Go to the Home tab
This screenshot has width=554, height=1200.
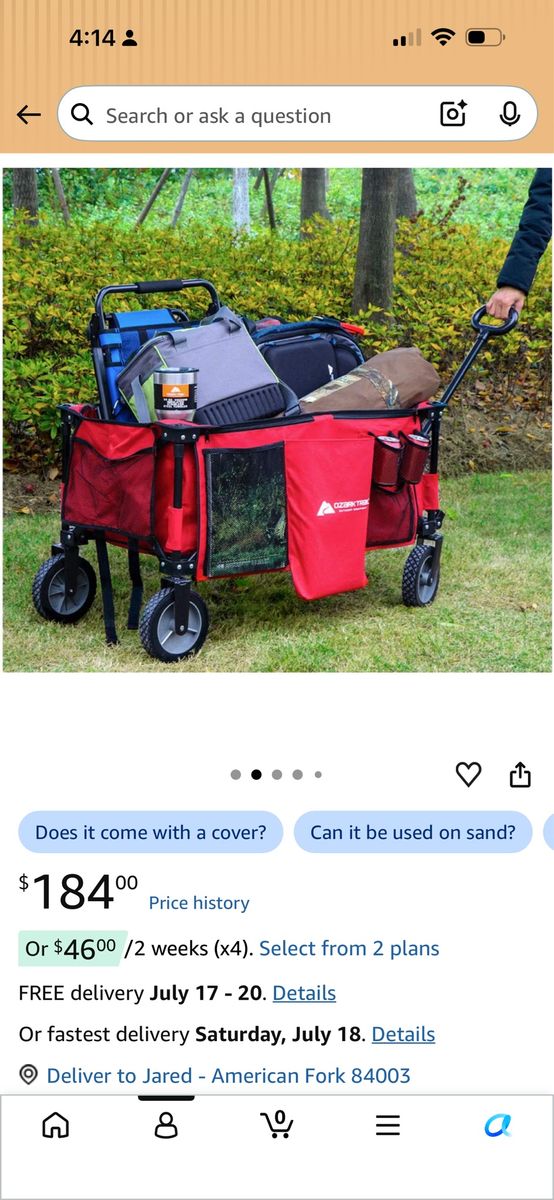(x=56, y=1125)
